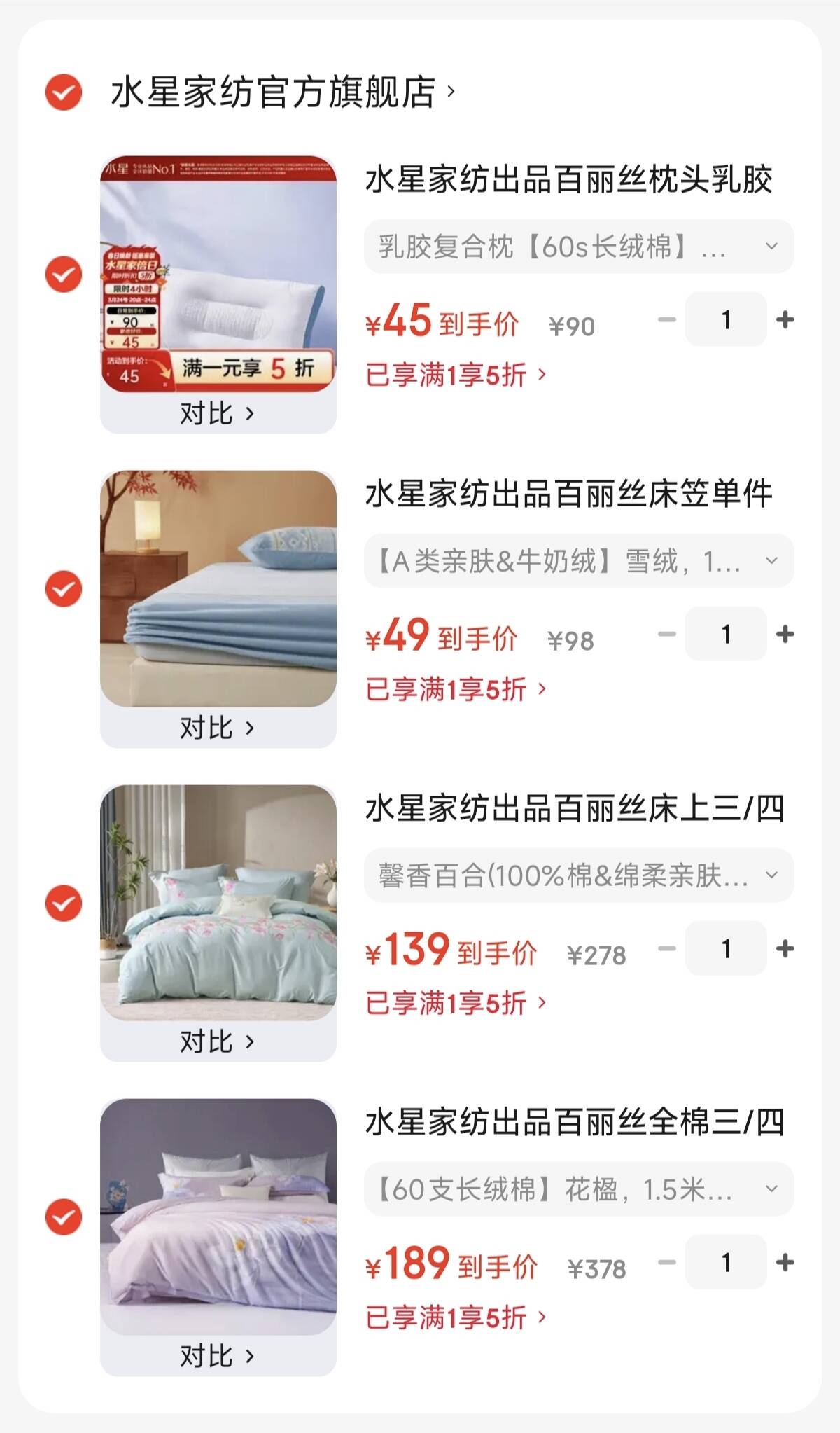Open the 【60支长绒棉】花楹 variant dropdown

[578, 1189]
